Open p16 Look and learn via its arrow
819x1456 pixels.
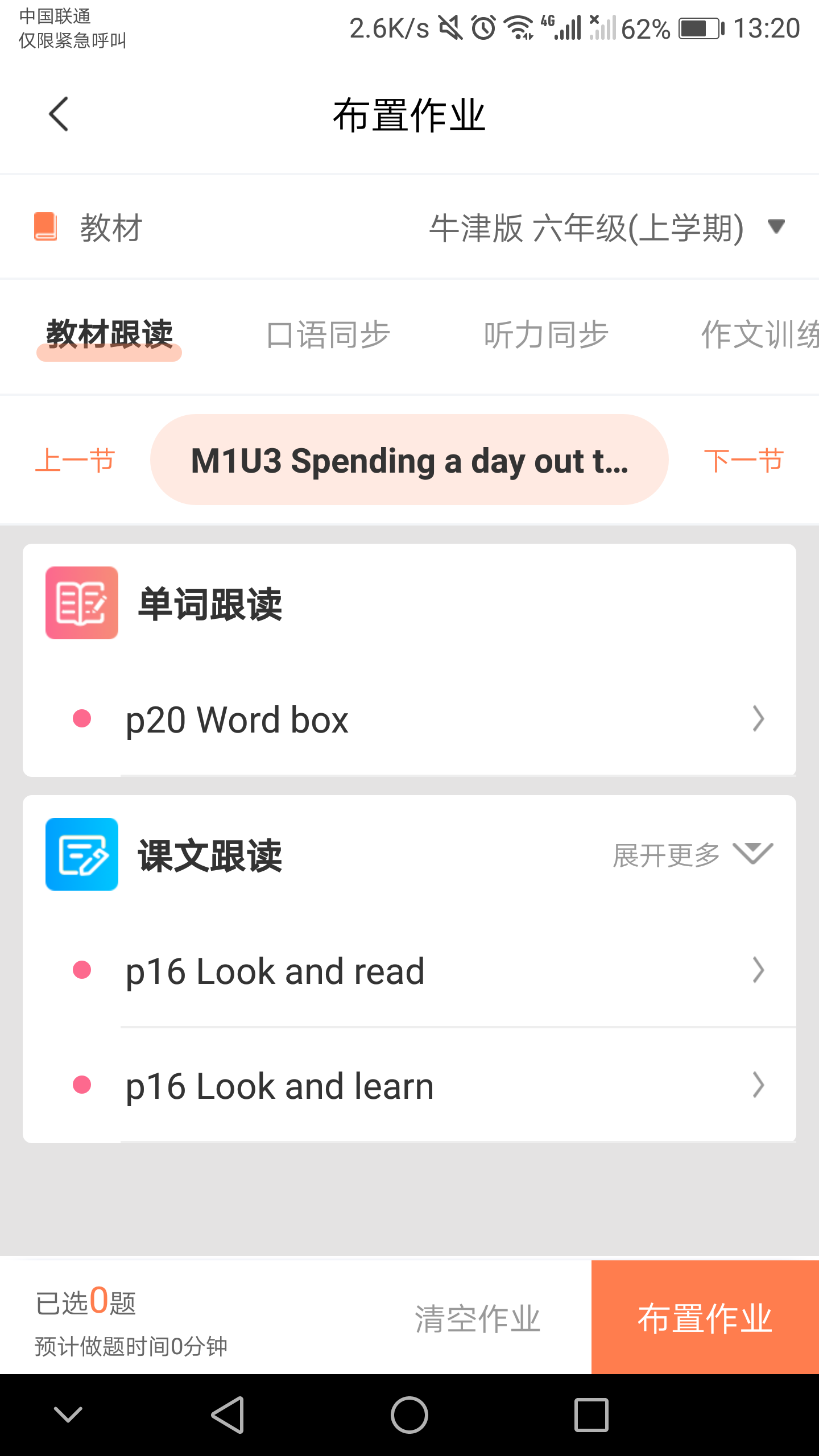click(x=758, y=1086)
